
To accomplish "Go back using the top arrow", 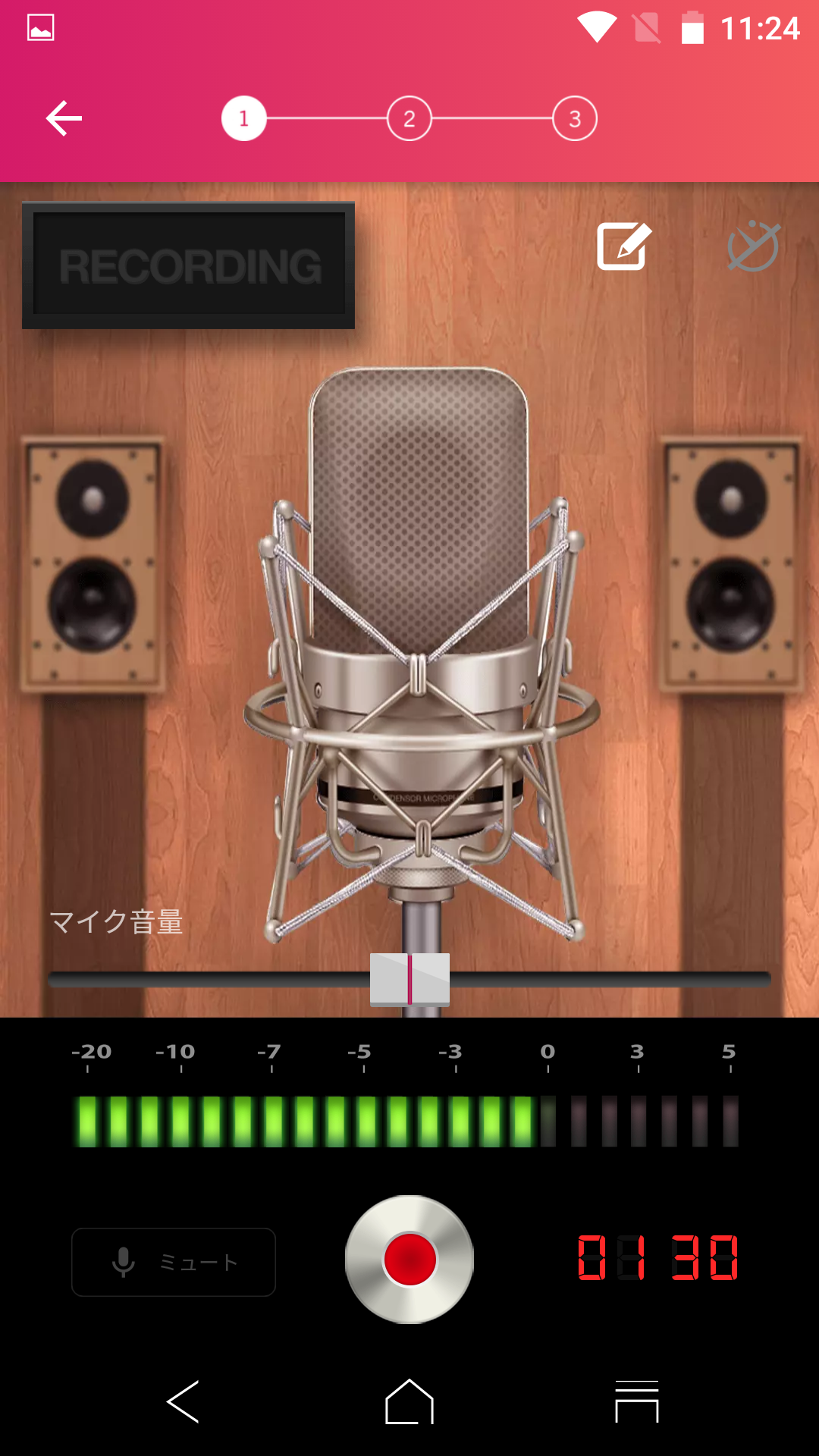I will click(64, 118).
